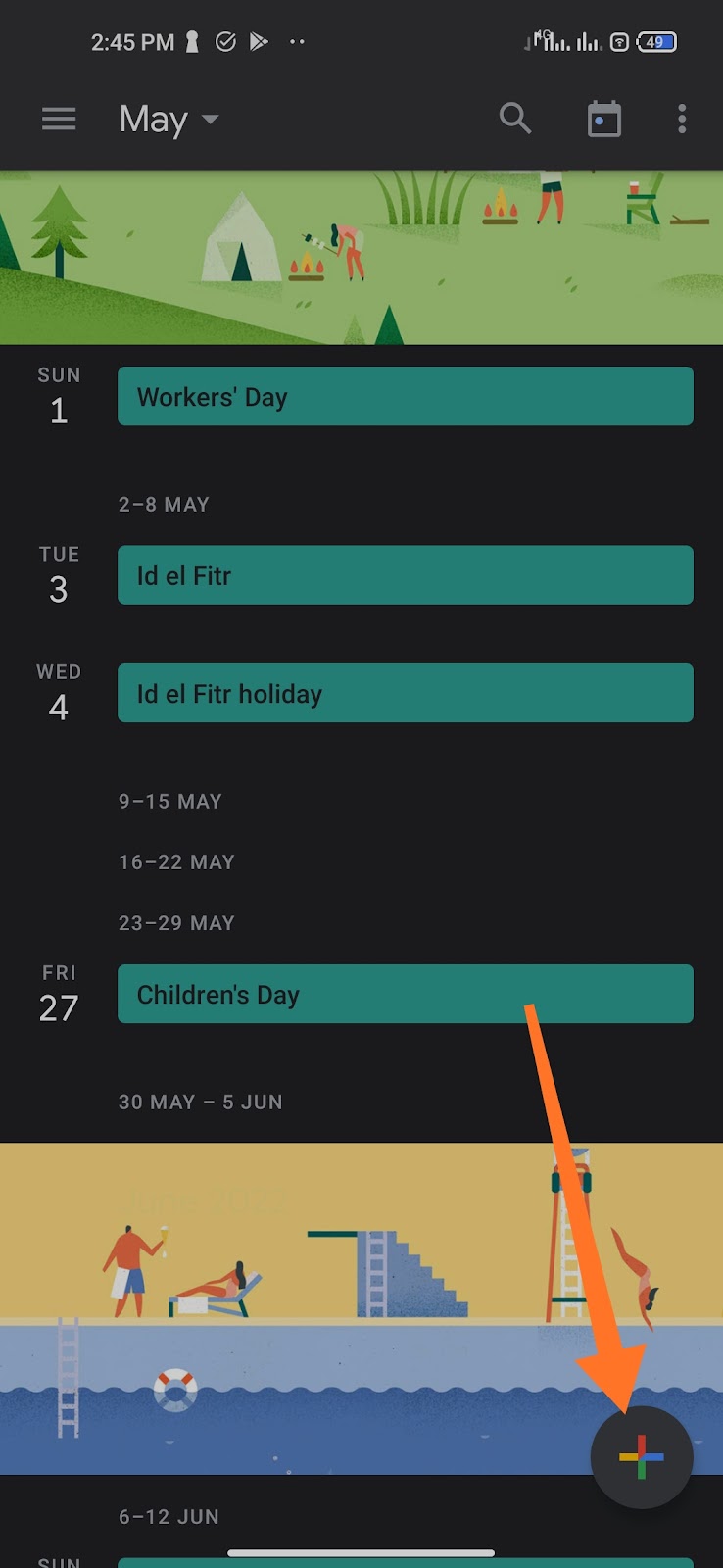Image resolution: width=723 pixels, height=1568 pixels.
Task: Open the Workers' Day event
Action: [x=405, y=397]
